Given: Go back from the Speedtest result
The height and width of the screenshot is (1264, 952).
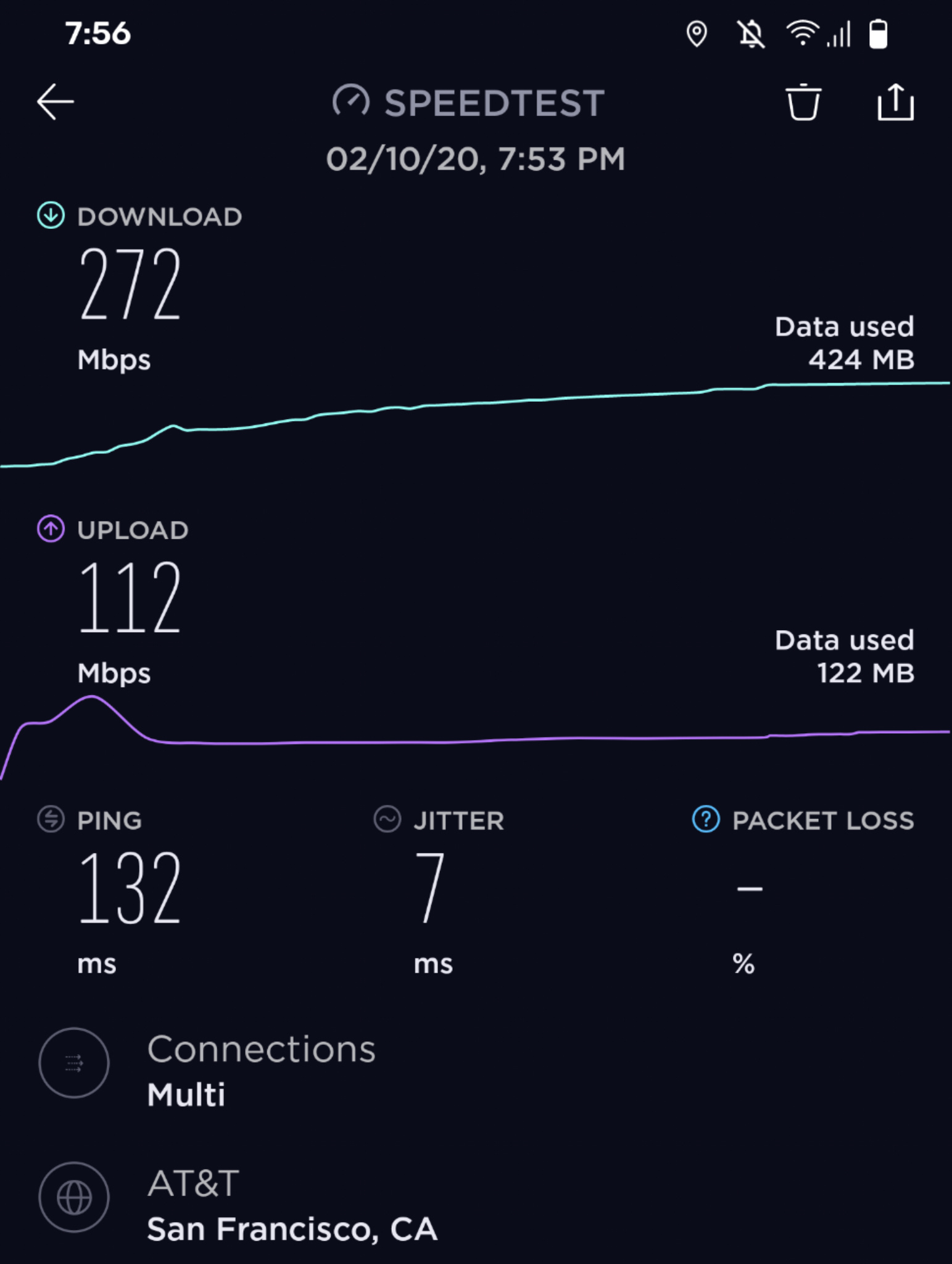Looking at the screenshot, I should tap(56, 102).
